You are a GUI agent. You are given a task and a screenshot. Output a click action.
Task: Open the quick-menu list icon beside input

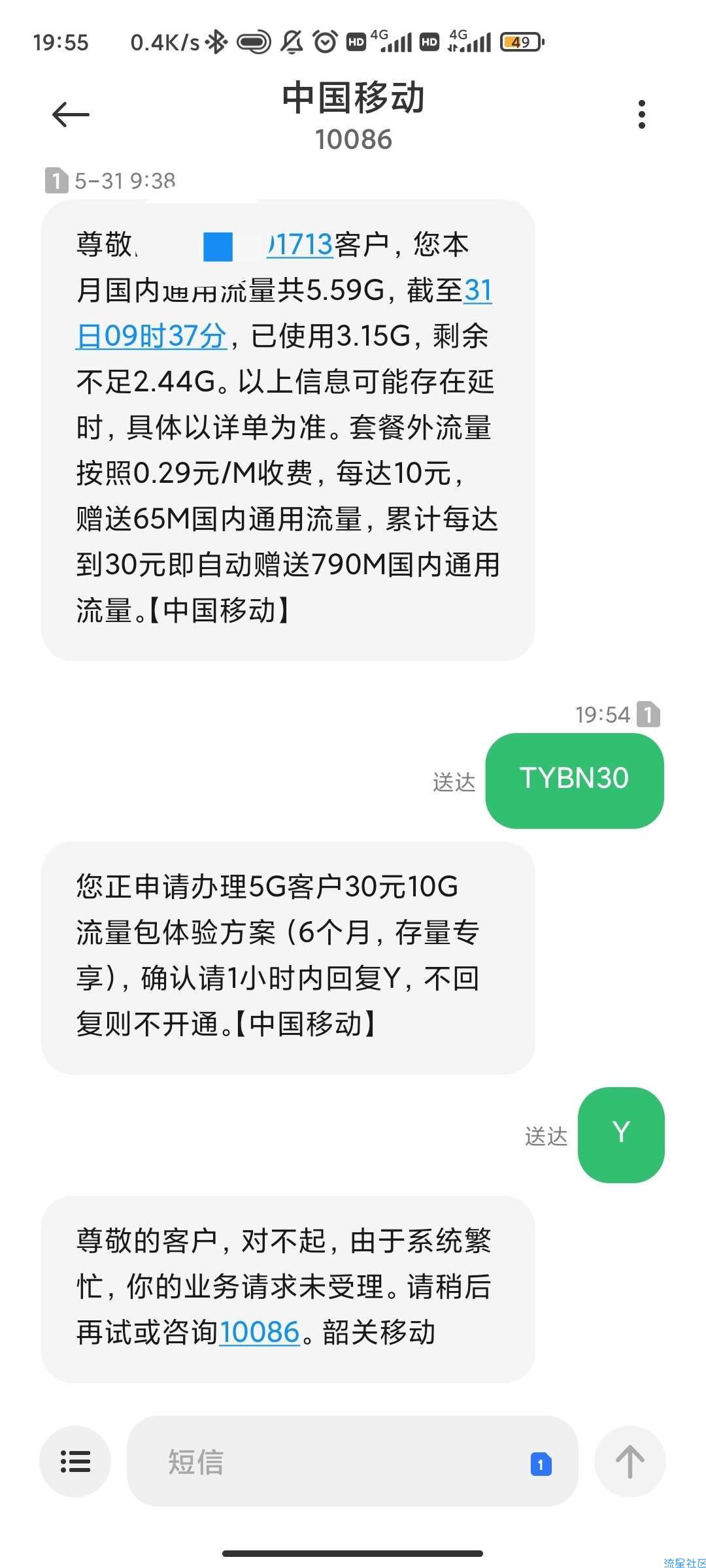point(75,1461)
